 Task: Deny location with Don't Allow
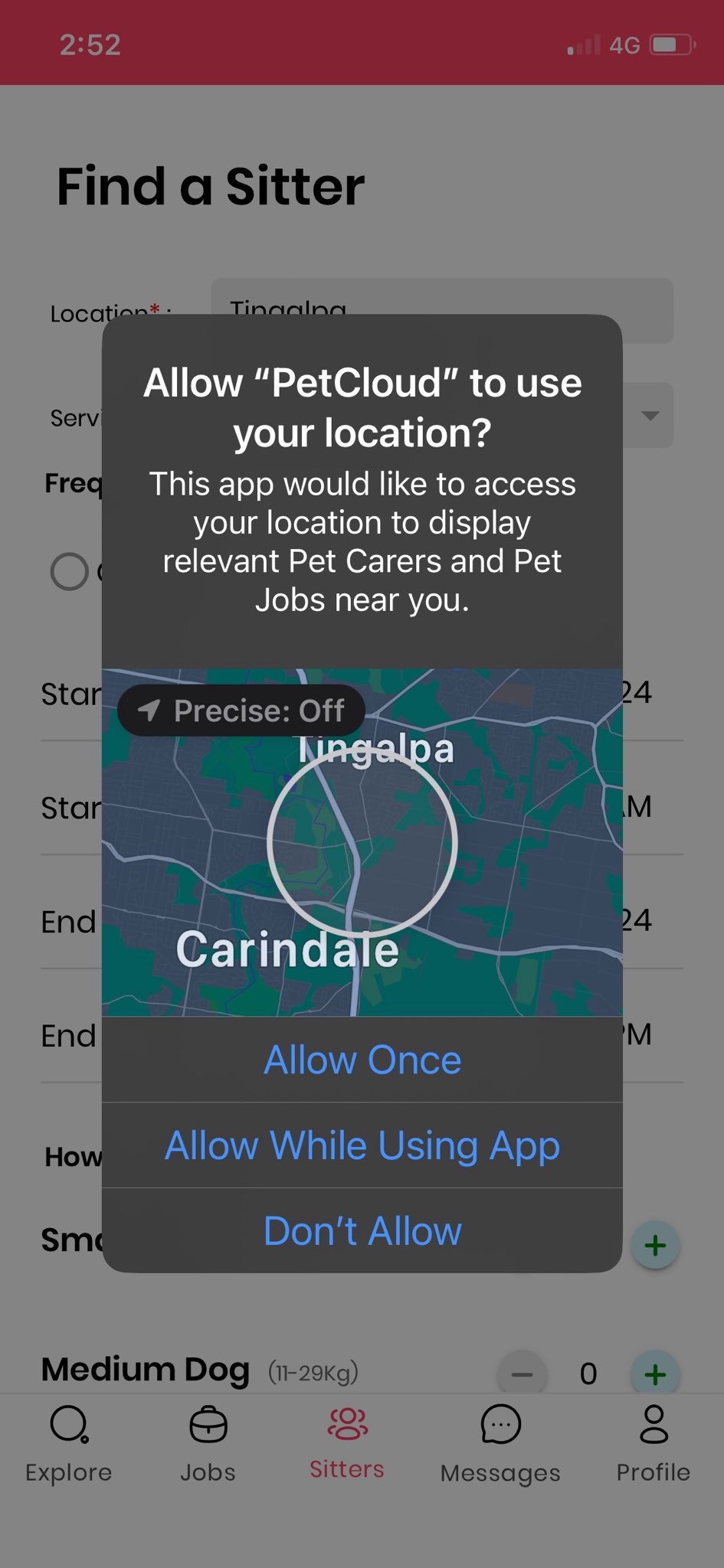pyautogui.click(x=362, y=1231)
